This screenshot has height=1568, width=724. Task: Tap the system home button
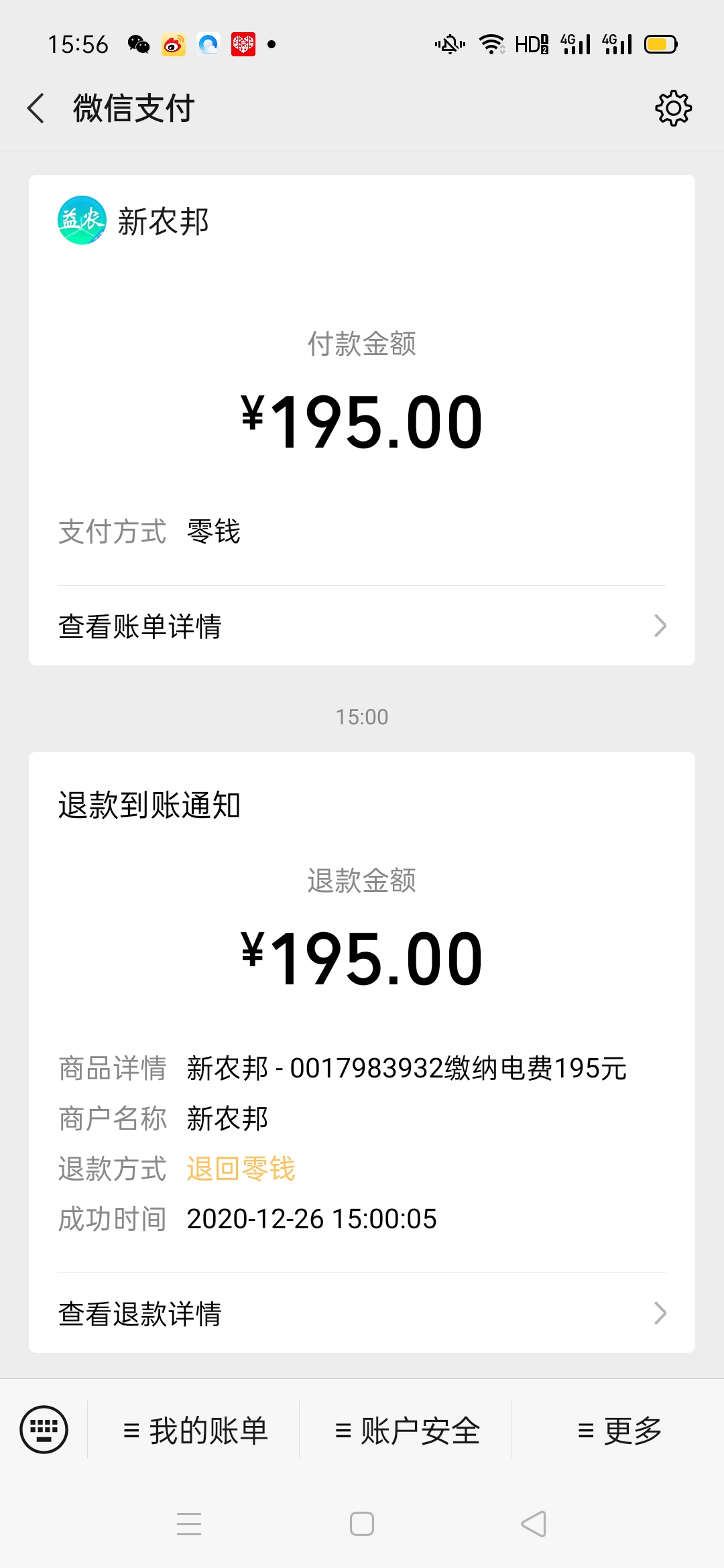(362, 1524)
